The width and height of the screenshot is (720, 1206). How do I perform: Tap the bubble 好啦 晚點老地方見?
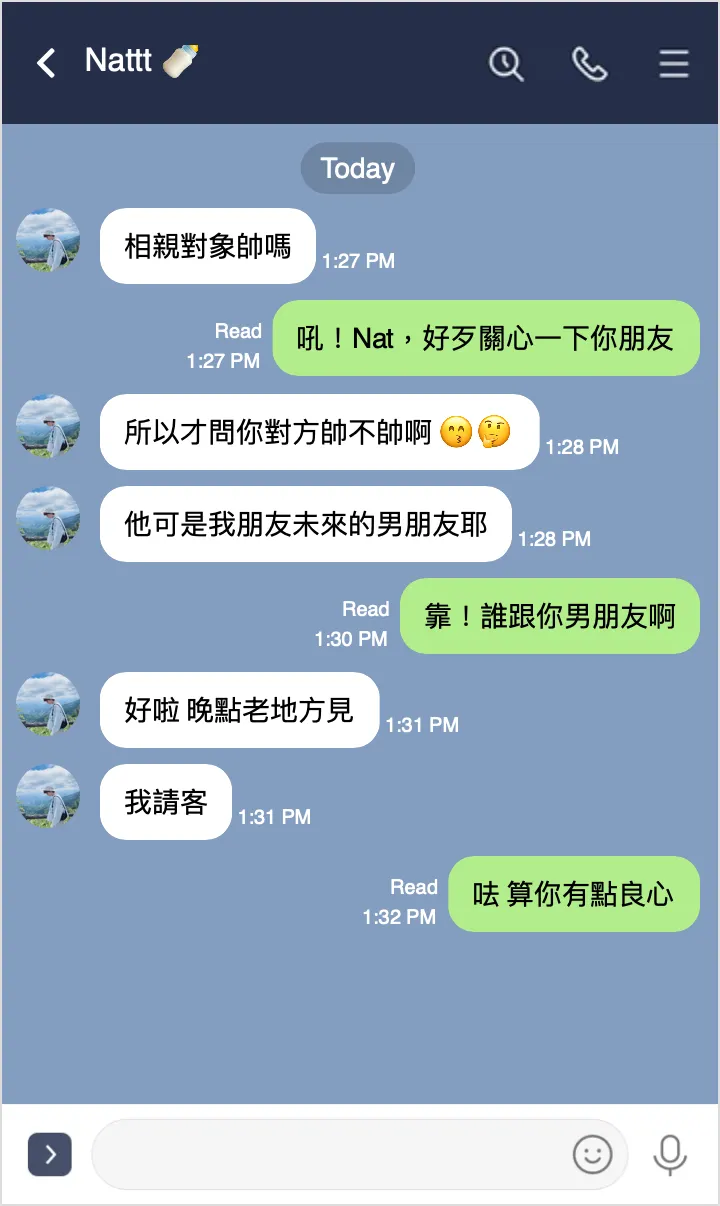pyautogui.click(x=239, y=710)
